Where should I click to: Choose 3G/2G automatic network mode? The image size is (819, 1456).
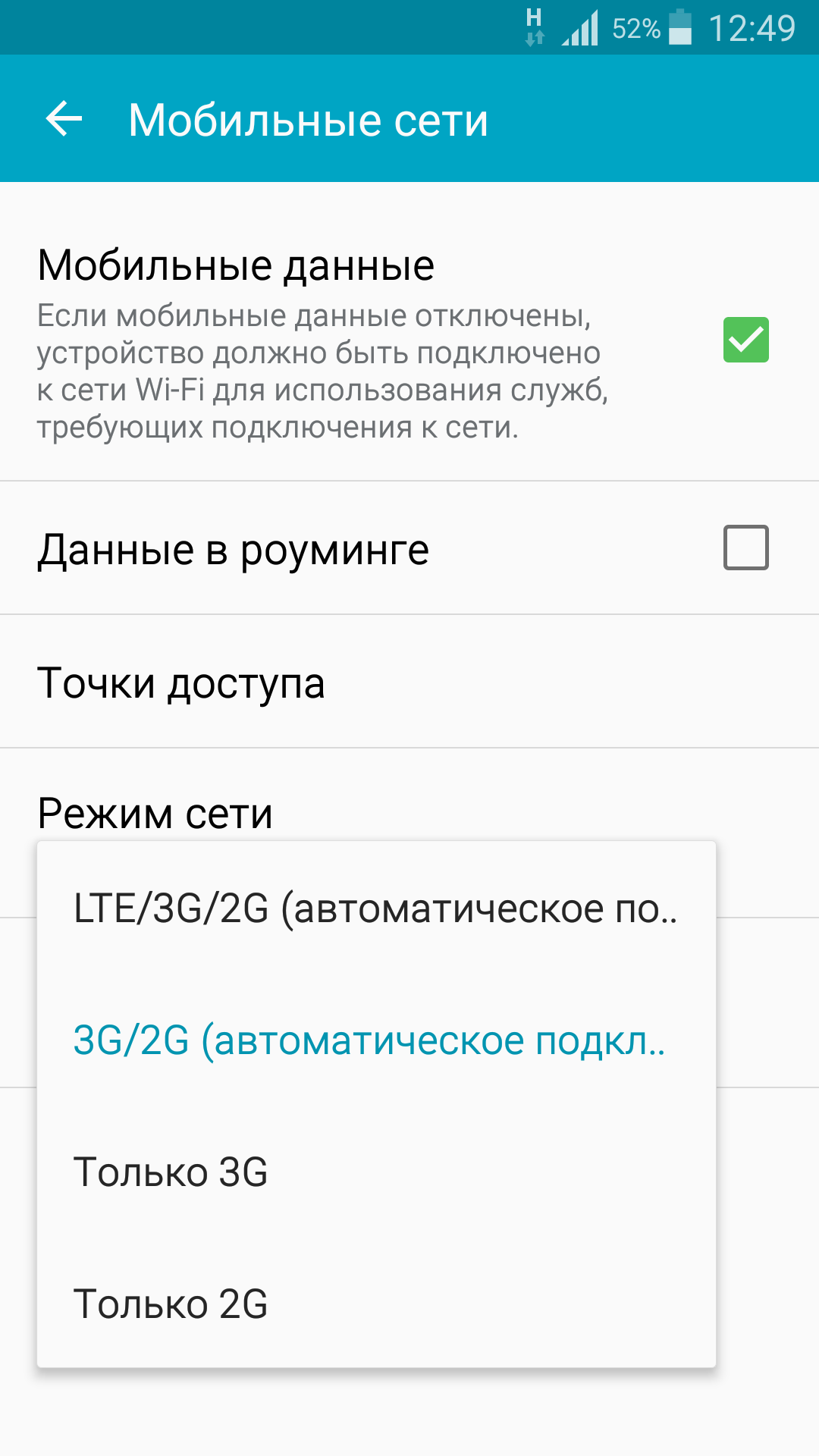369,1040
